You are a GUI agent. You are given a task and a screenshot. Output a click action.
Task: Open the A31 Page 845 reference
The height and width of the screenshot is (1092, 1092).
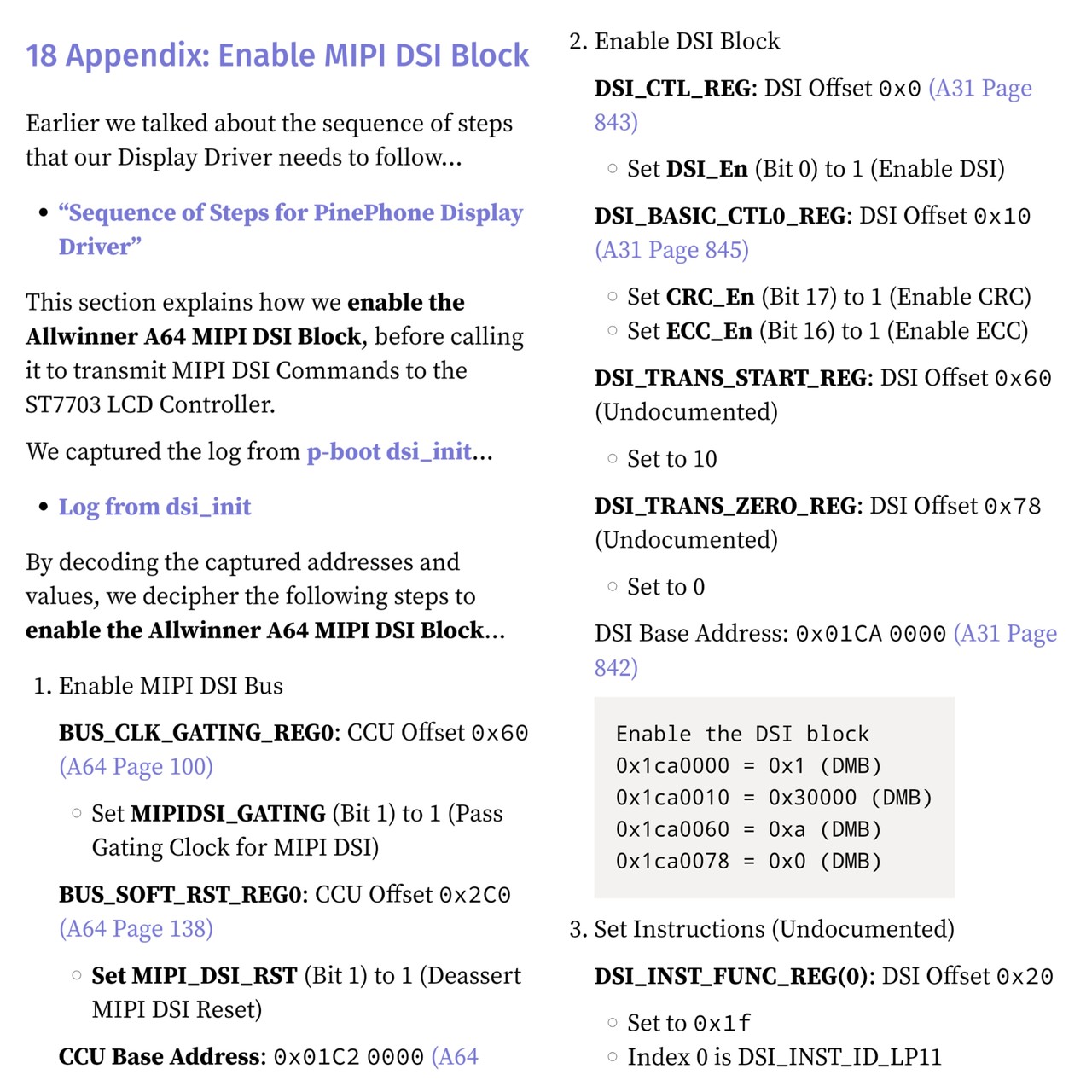tap(671, 250)
